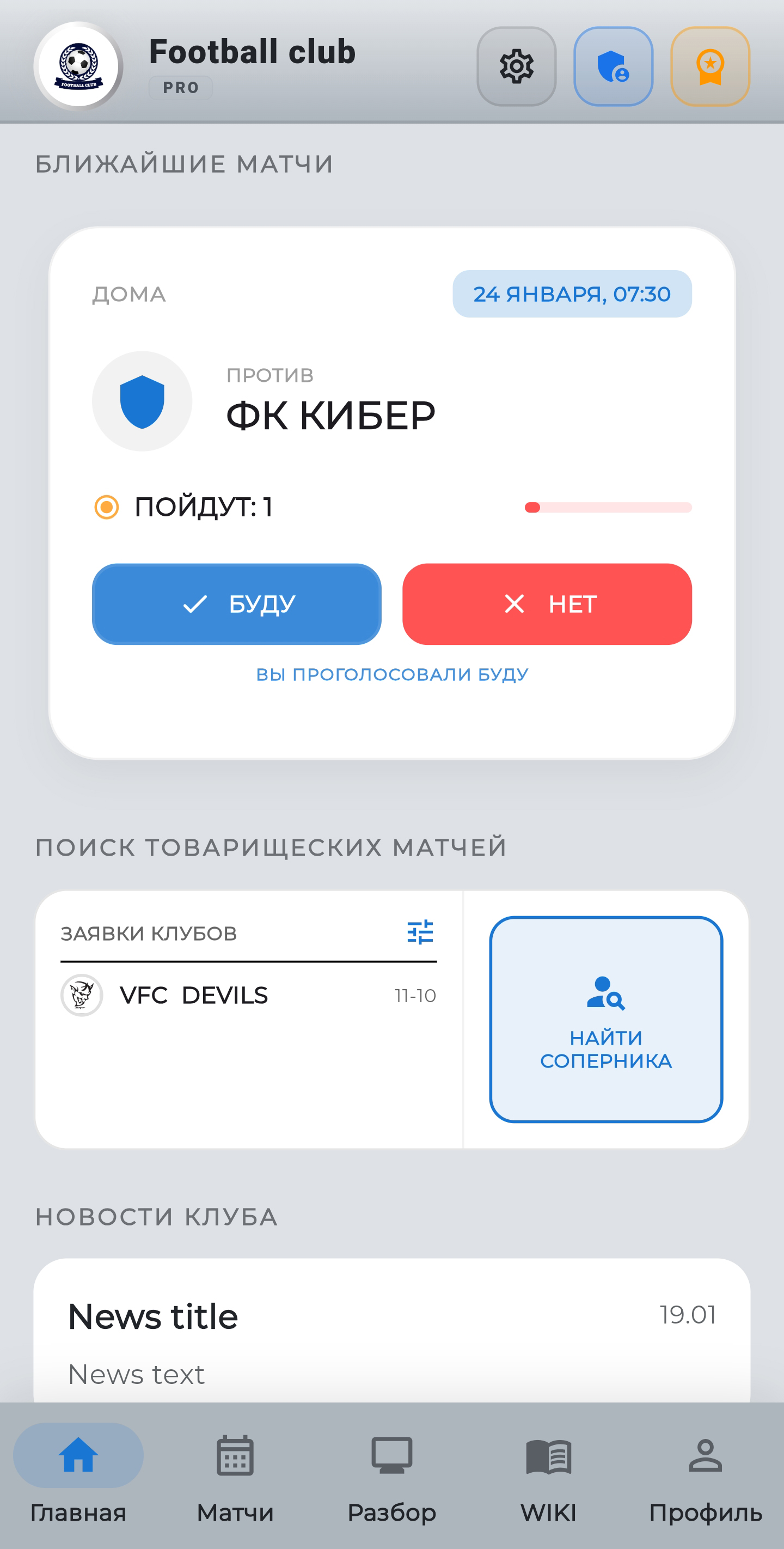The height and width of the screenshot is (1549, 784).
Task: Vote БУДУ for the upcoming match
Action: coord(237,605)
